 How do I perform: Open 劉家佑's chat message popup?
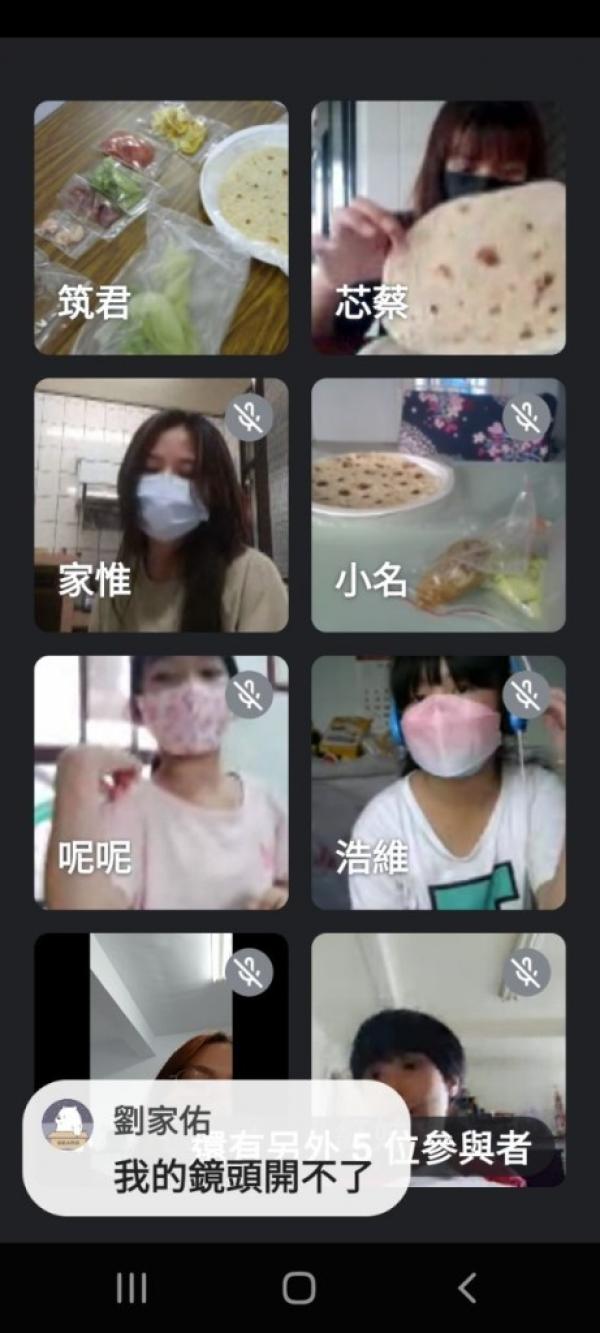tap(216, 1148)
